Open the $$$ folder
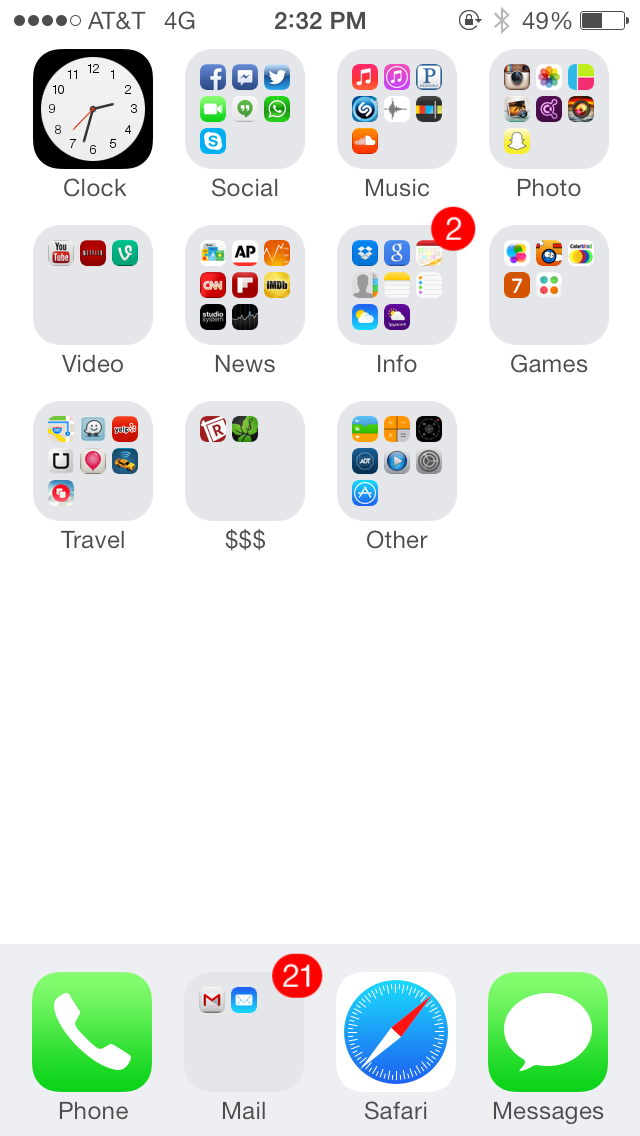Image resolution: width=640 pixels, height=1136 pixels. coord(245,461)
